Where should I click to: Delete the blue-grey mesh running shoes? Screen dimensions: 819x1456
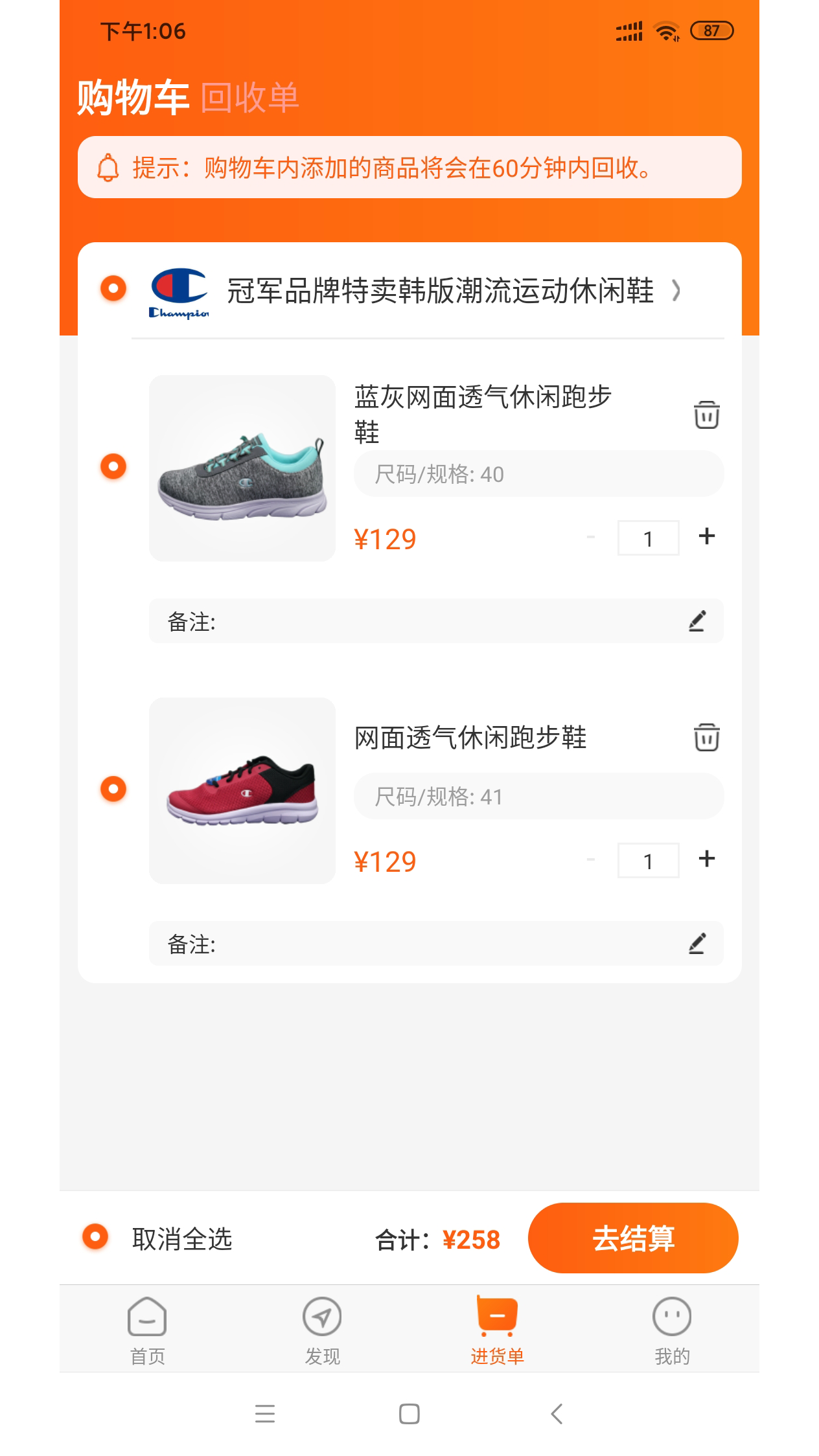706,415
